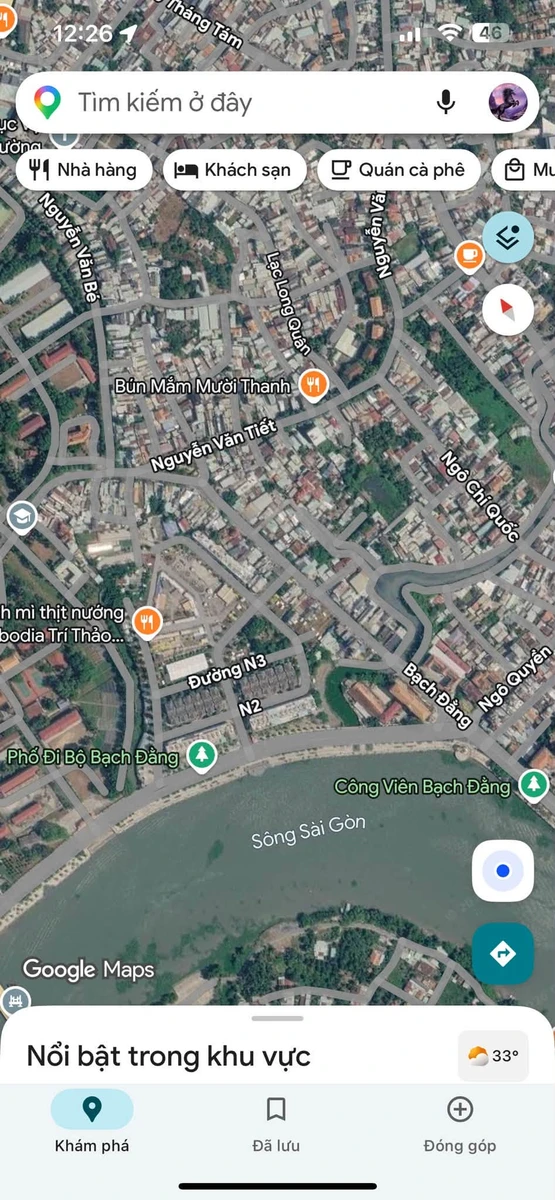
Task: Open the Bún Mắm Mười Thanh restaurant pin
Action: coord(314,385)
